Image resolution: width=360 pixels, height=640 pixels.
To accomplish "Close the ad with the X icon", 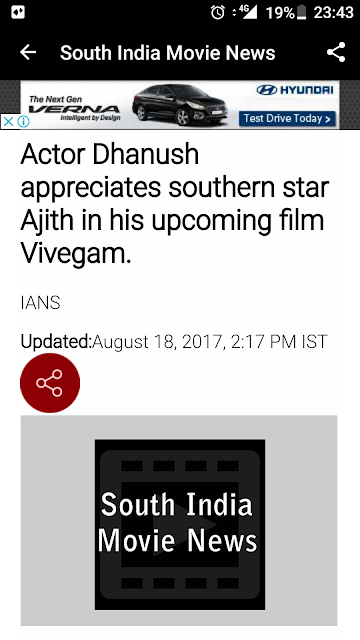I will 8,122.
